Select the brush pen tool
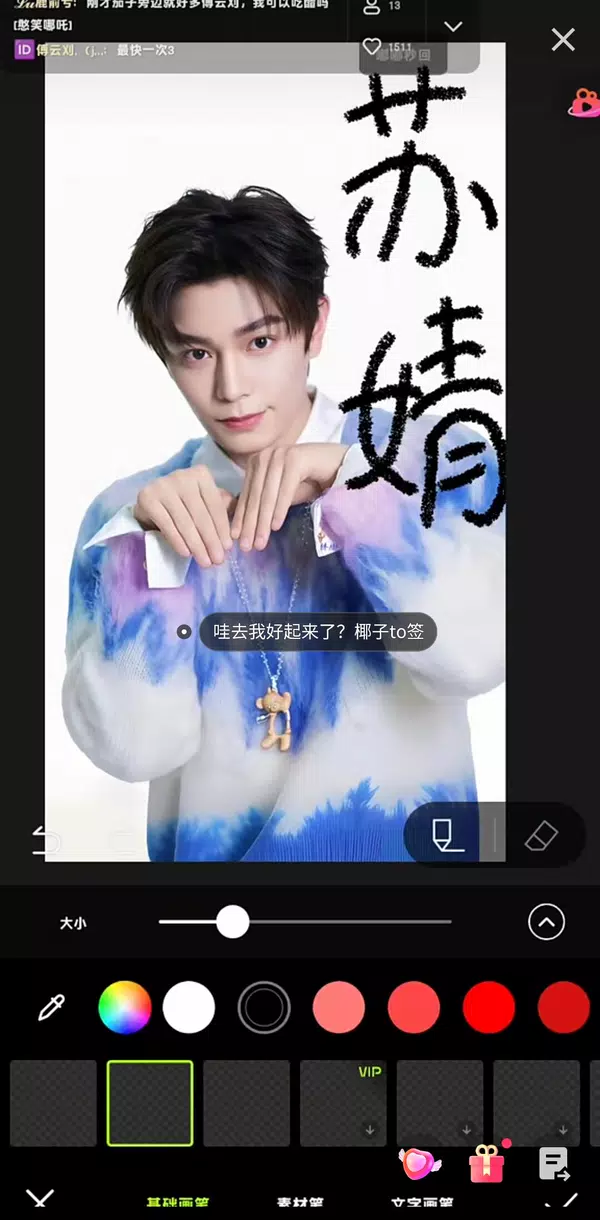 click(x=446, y=835)
